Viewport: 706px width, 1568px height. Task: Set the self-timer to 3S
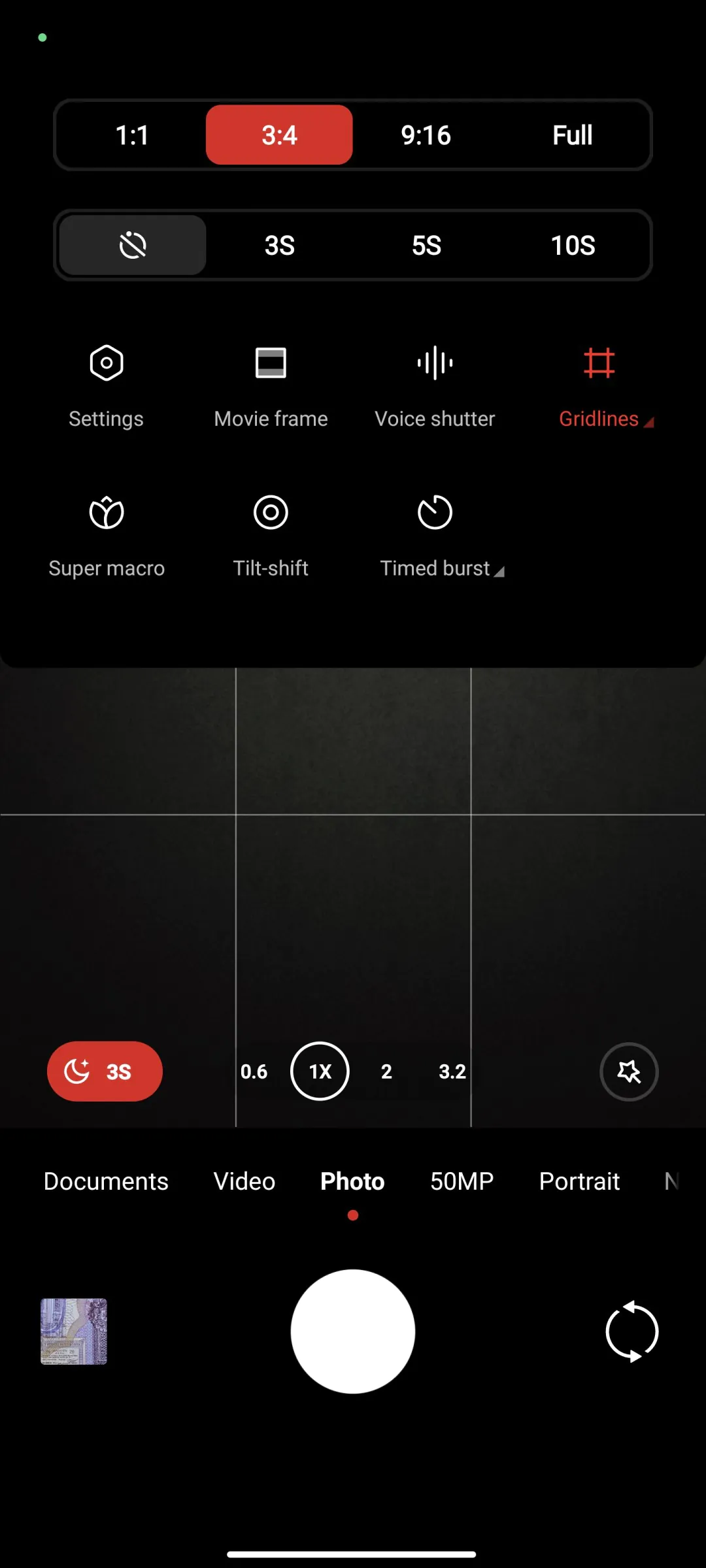click(279, 246)
